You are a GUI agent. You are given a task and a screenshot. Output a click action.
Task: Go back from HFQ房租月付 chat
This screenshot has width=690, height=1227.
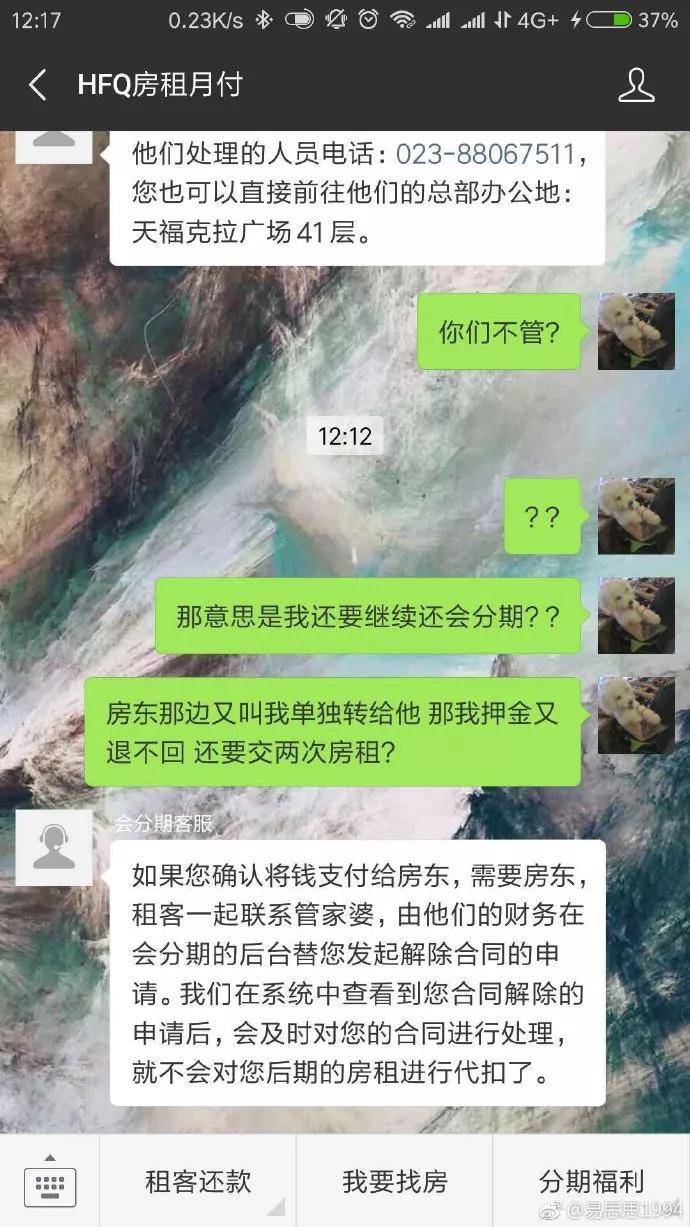pyautogui.click(x=37, y=86)
